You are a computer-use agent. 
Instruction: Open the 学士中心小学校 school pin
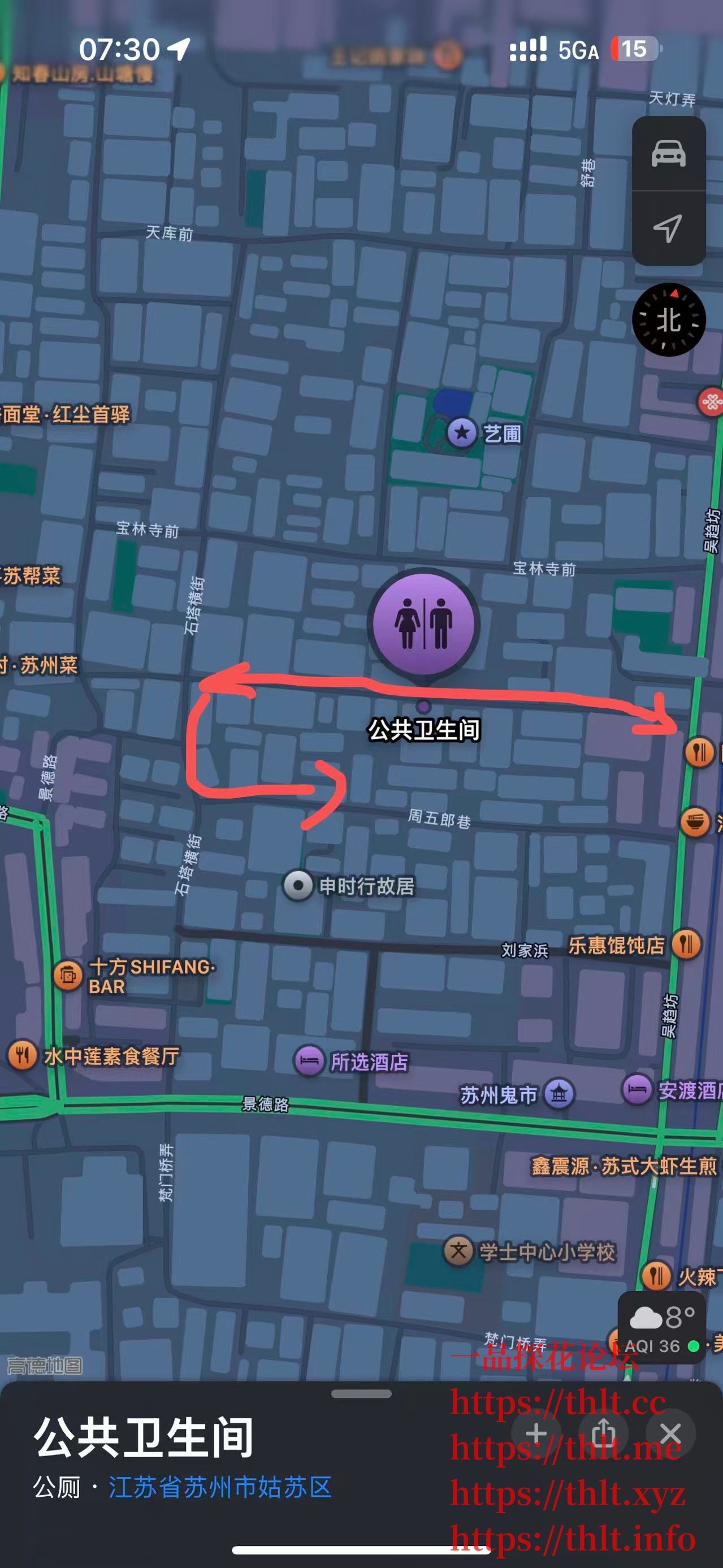click(x=458, y=1251)
